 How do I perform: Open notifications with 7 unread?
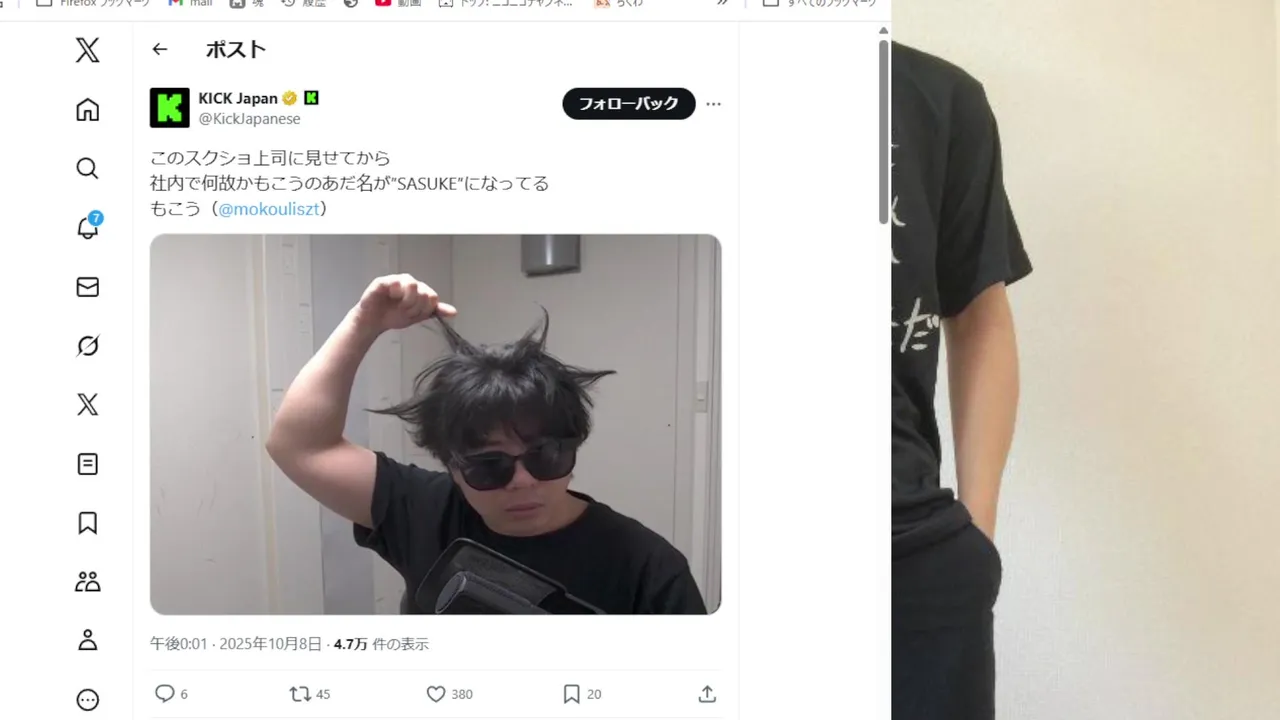tap(88, 228)
